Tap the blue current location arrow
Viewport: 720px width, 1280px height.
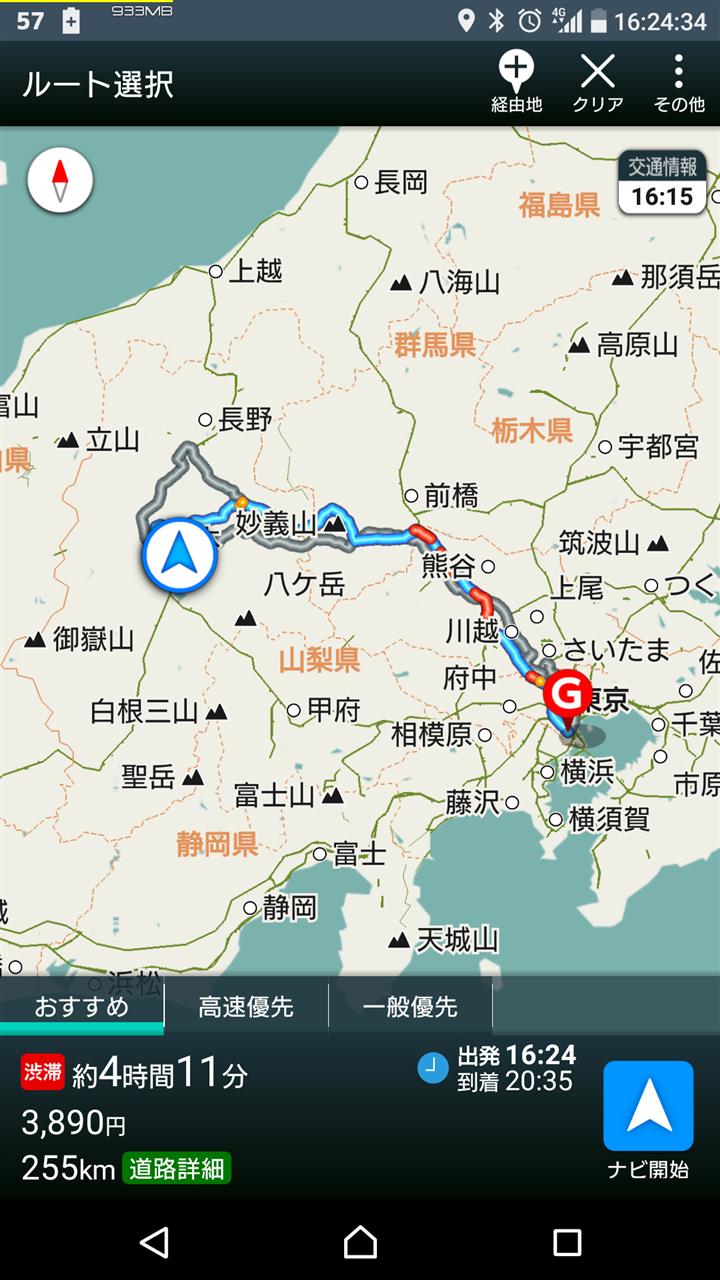180,555
